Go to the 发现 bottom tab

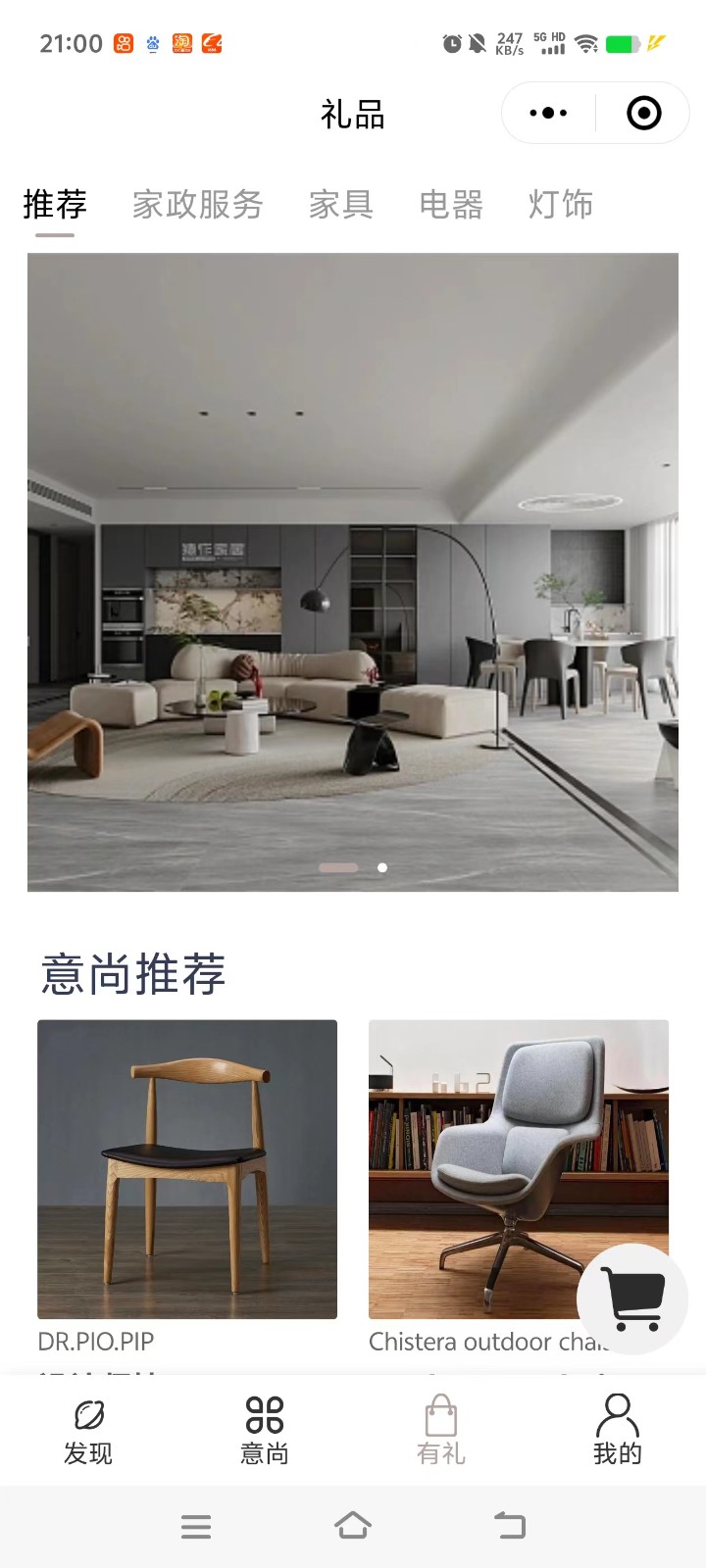(x=88, y=1431)
